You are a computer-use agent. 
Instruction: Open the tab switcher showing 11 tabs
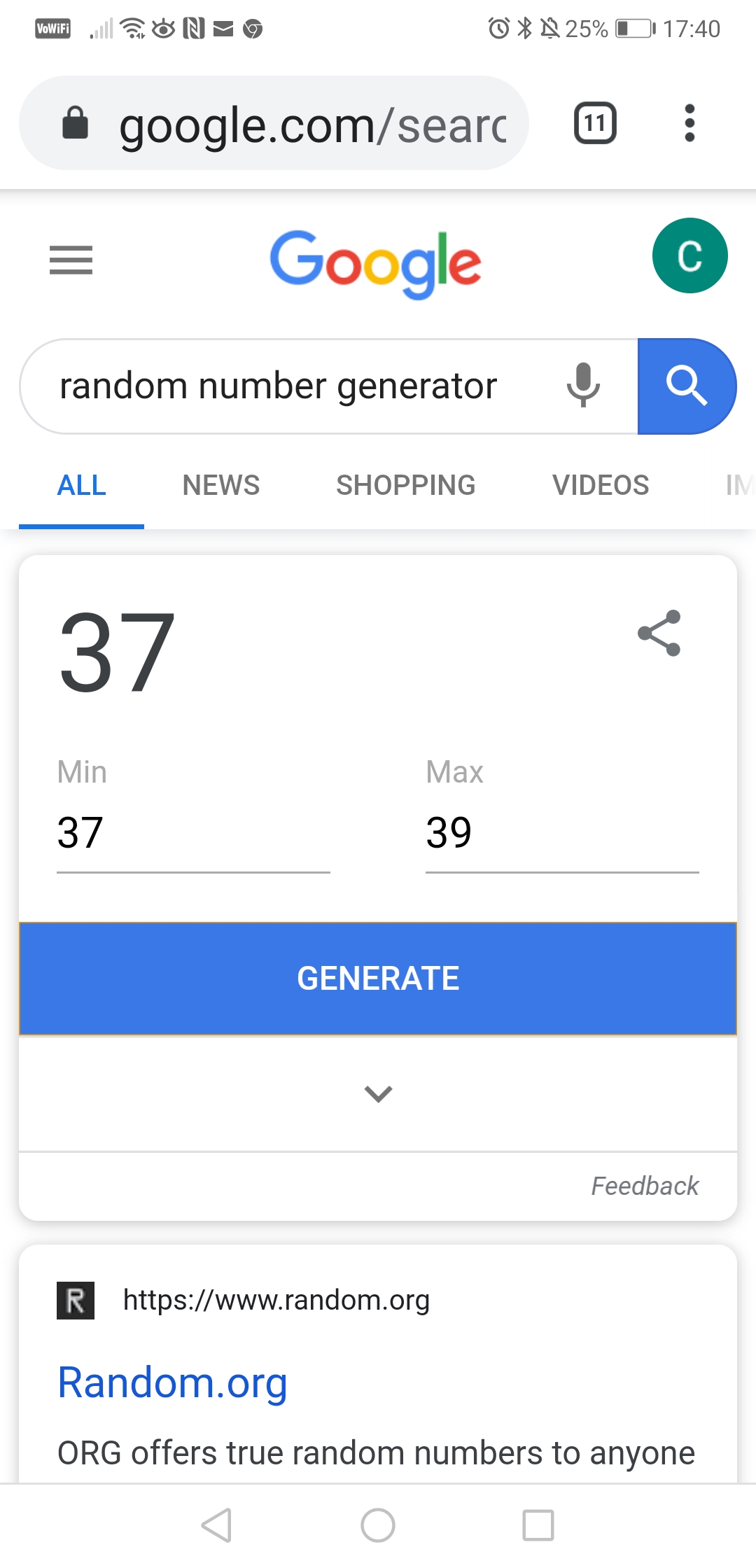point(595,123)
